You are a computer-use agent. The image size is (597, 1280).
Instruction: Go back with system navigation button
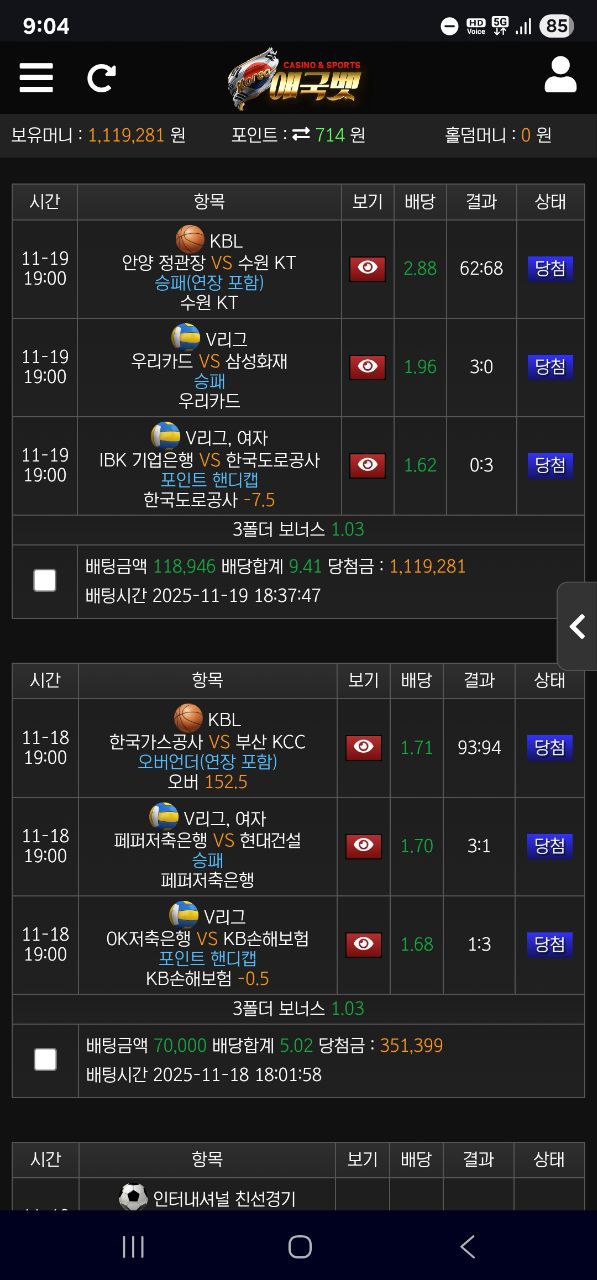pos(466,1246)
